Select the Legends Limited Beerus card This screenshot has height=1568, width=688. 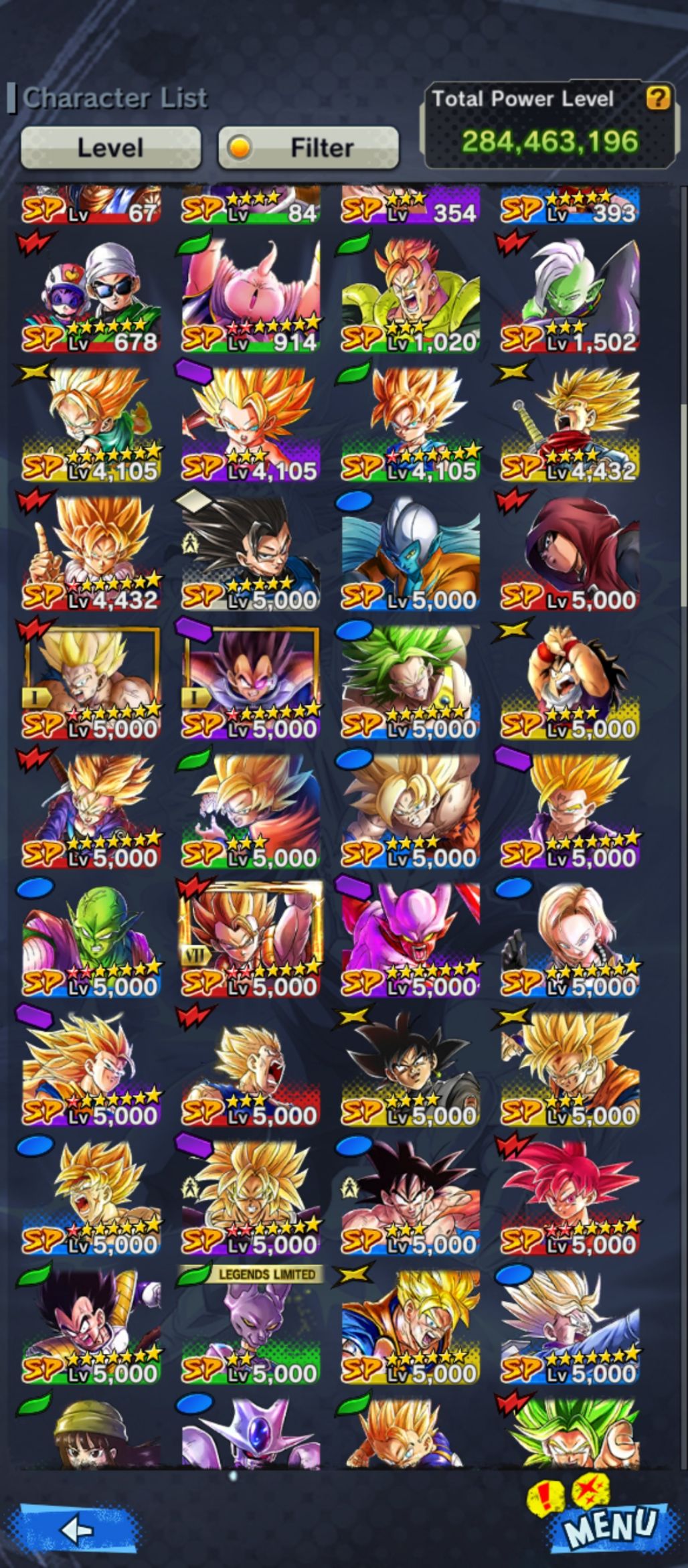pyautogui.click(x=250, y=1326)
